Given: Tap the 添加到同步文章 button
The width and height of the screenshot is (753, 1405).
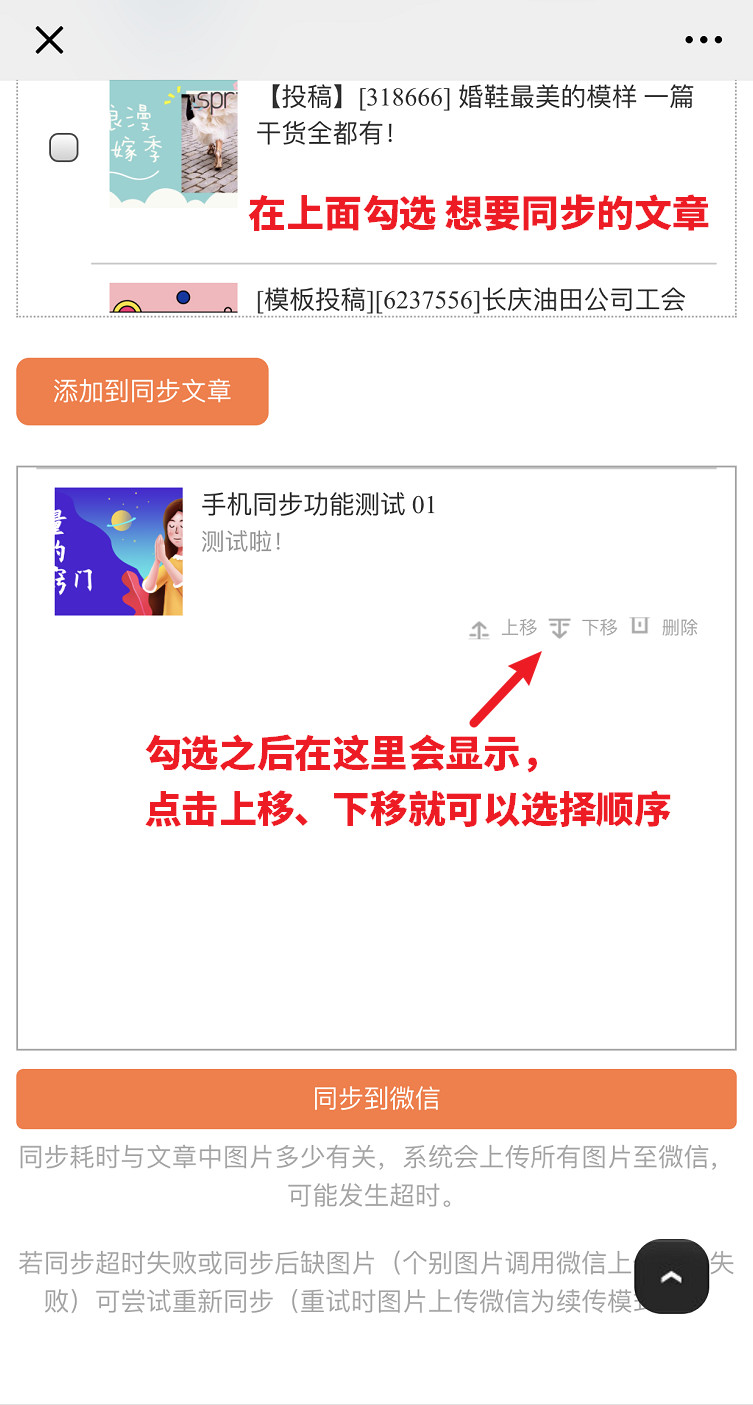Looking at the screenshot, I should 142,391.
